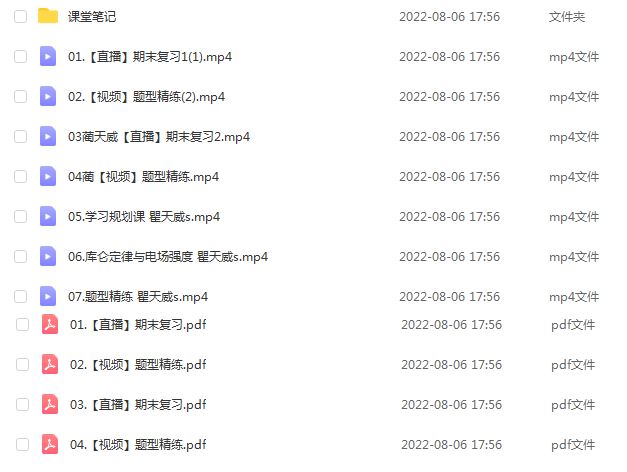627x472 pixels.
Task: Check the box next to 04蔺【视频】题型精练.mp4
Action: point(20,177)
